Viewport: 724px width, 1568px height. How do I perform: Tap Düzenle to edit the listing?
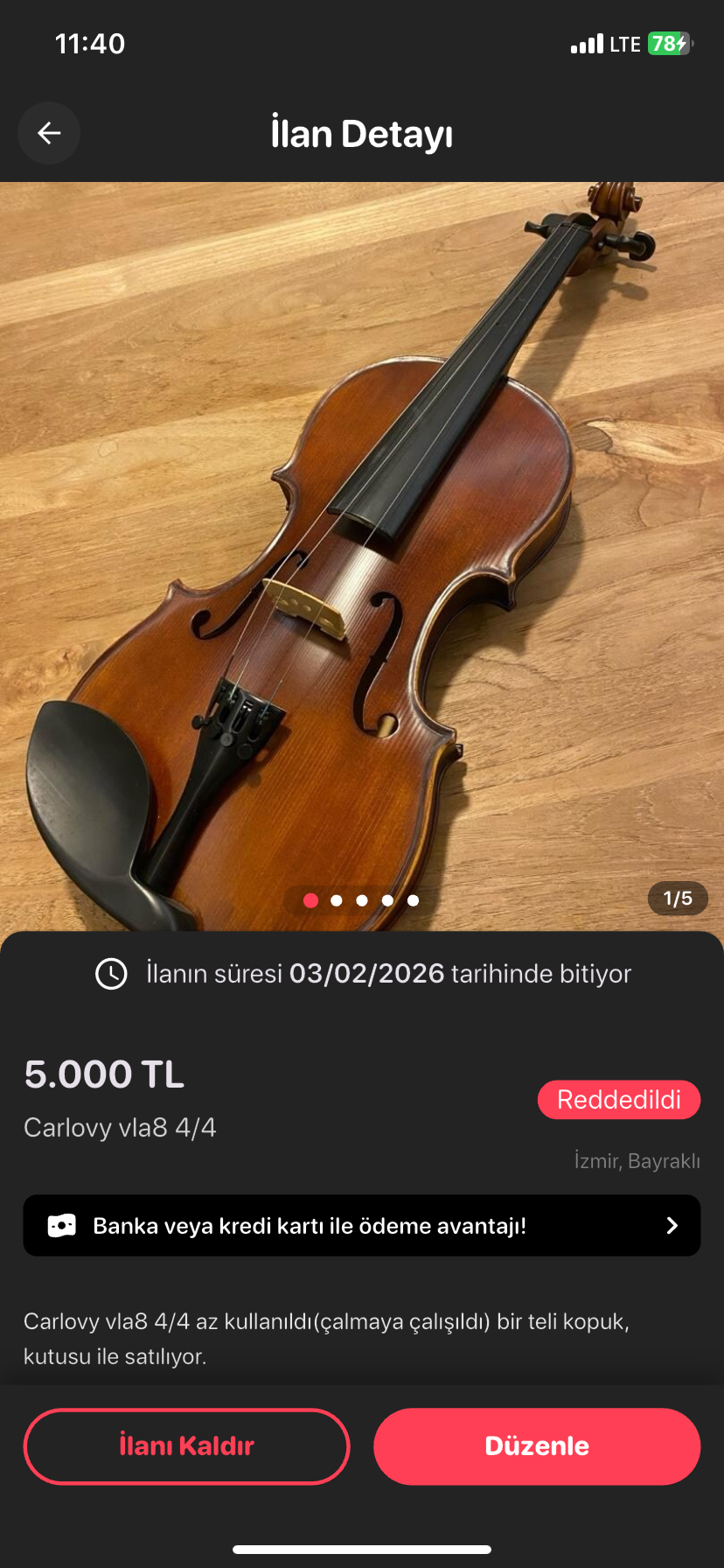(x=537, y=1446)
